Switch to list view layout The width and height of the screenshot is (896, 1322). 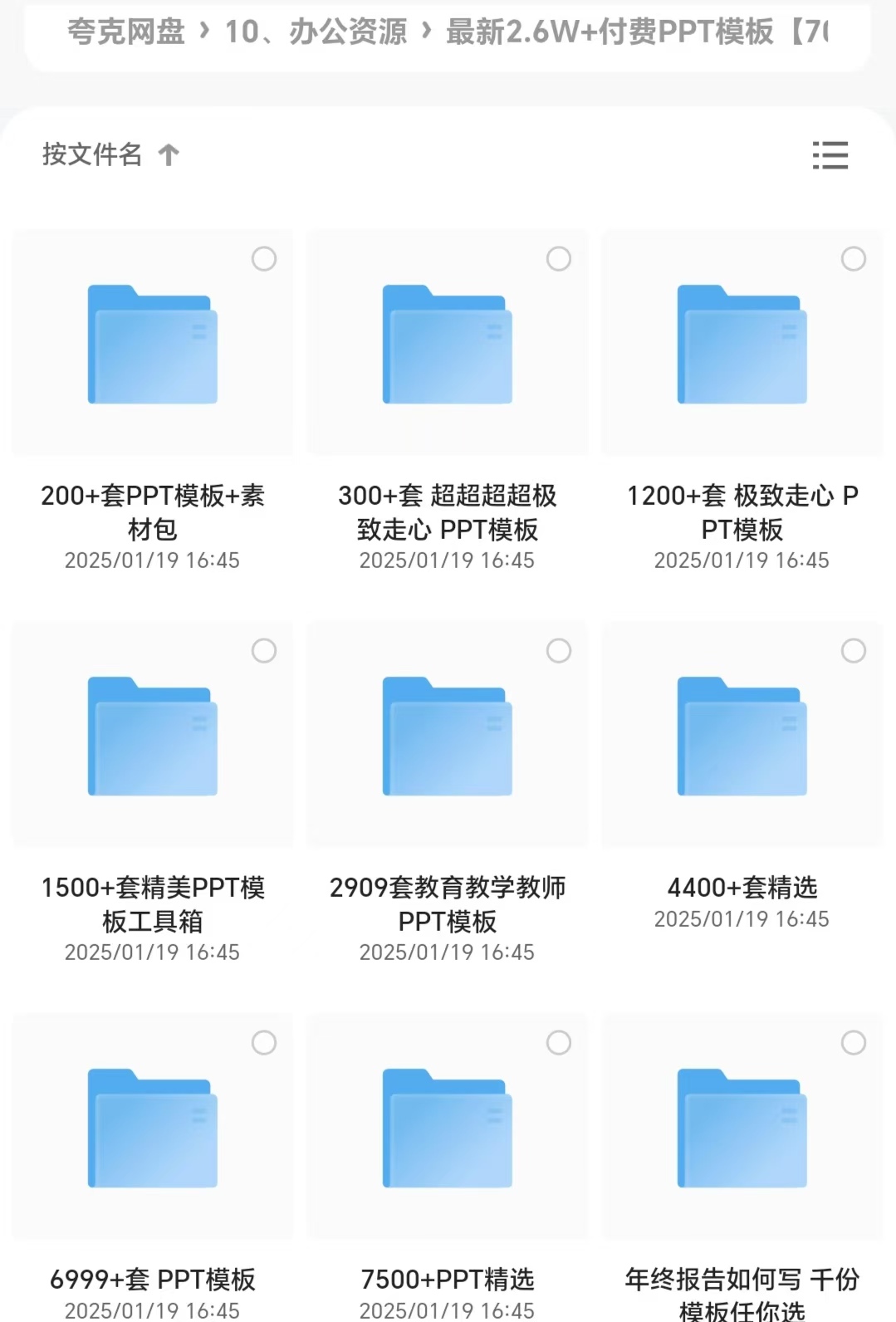[830, 155]
